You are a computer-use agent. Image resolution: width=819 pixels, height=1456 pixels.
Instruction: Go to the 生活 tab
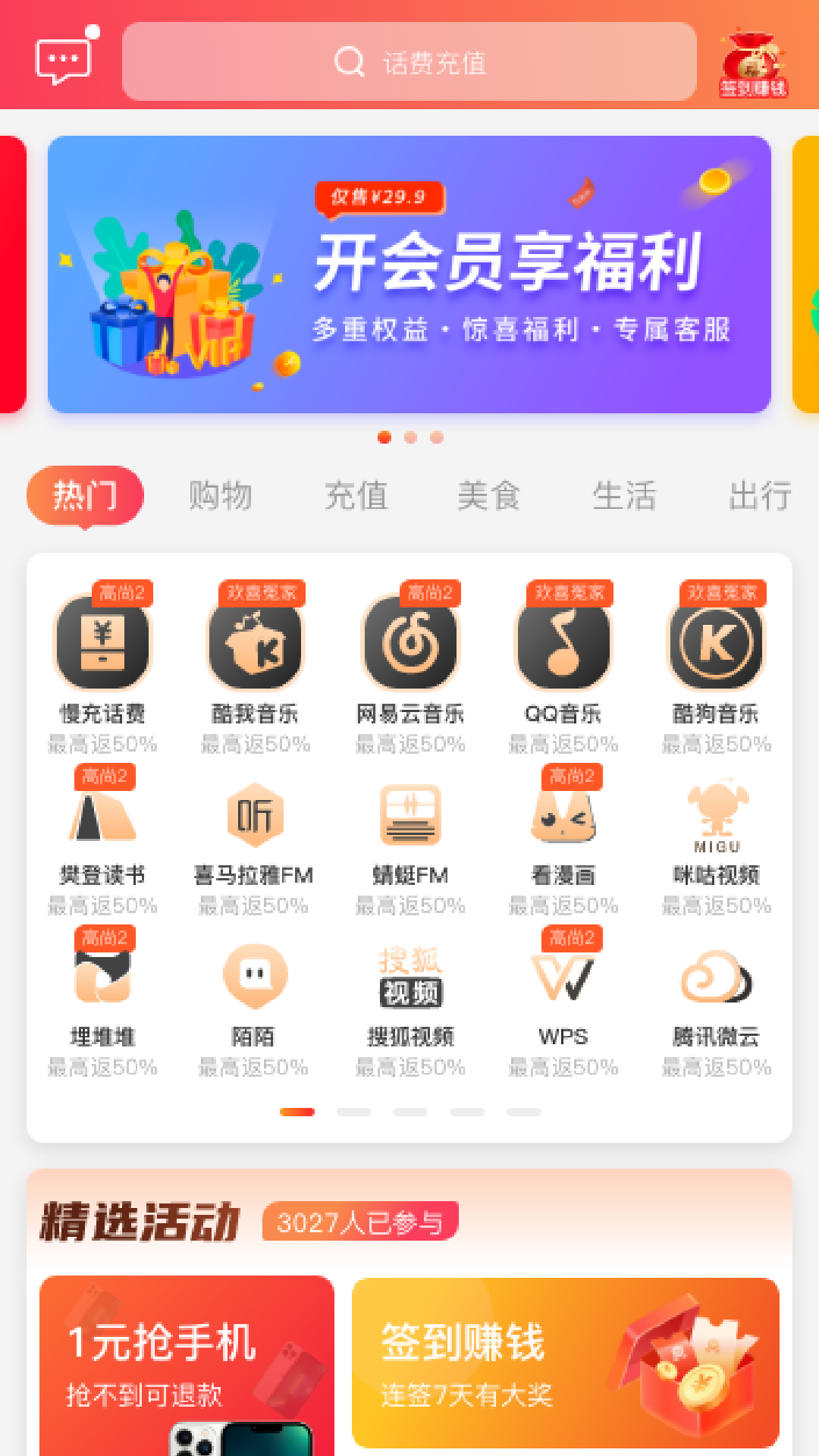(624, 496)
